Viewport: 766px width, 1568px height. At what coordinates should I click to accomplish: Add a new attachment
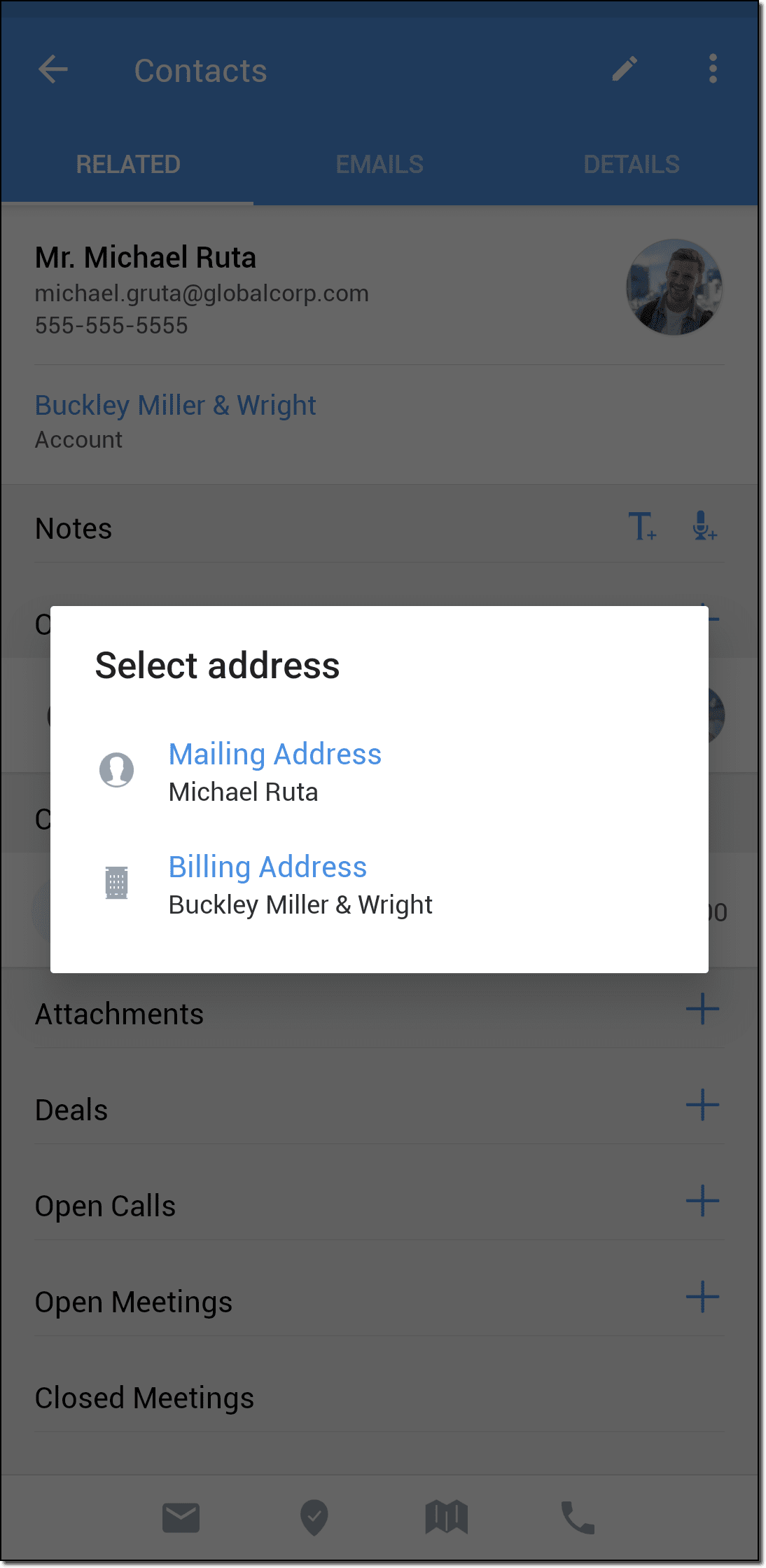703,1010
